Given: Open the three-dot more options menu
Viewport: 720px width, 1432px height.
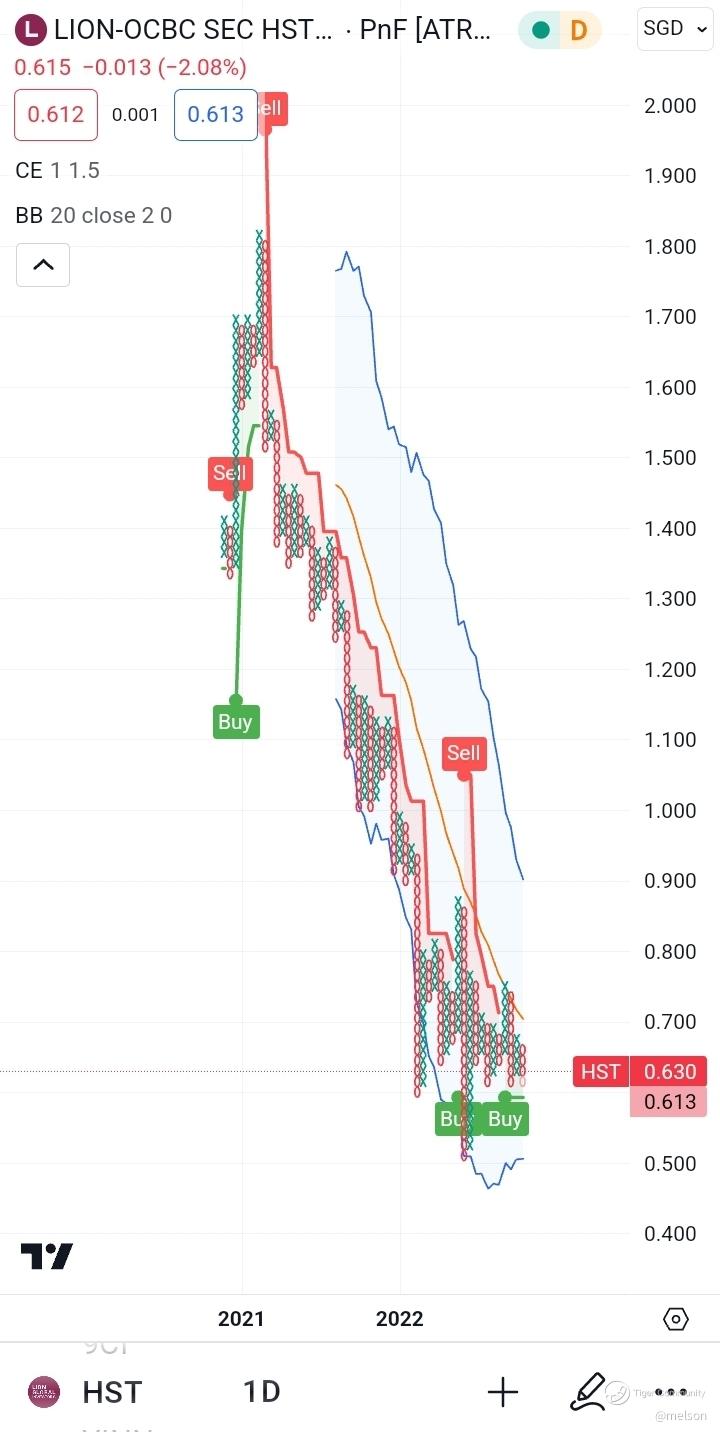Looking at the screenshot, I should [x=672, y=1391].
